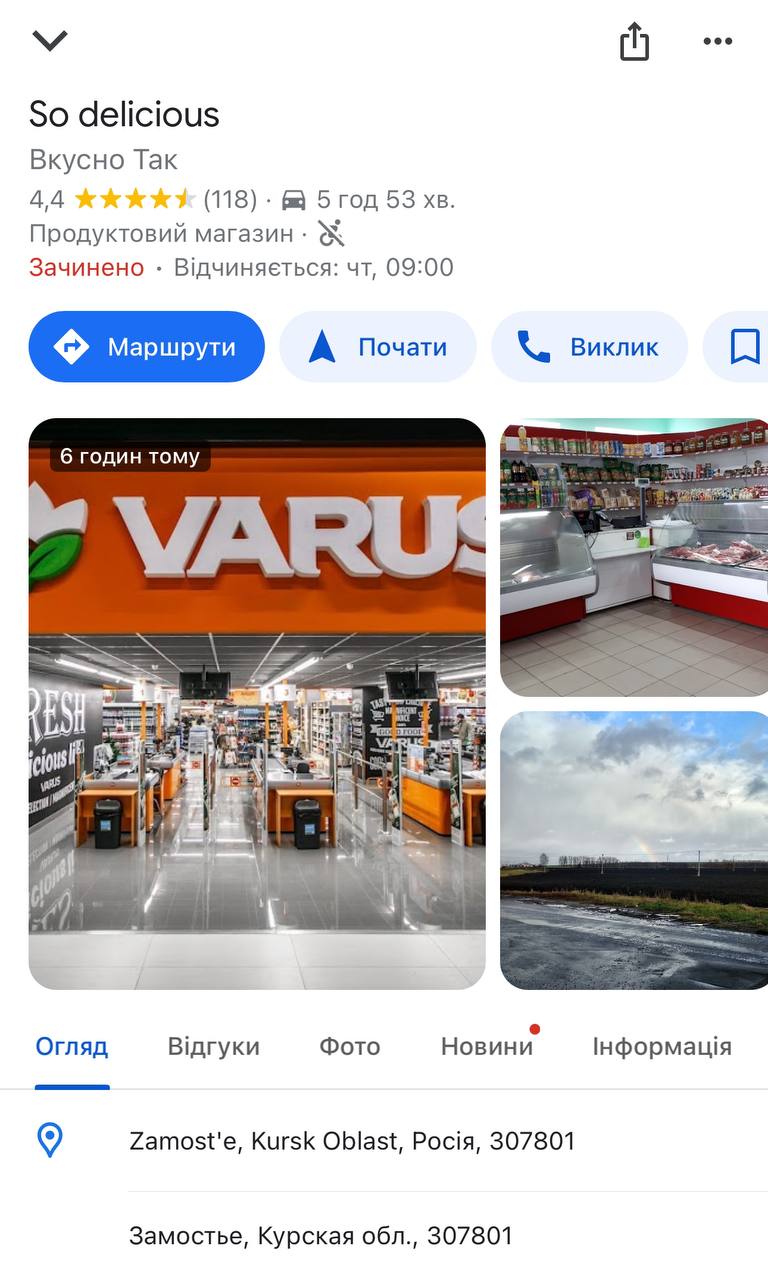
Task: Open the cloudy road landscape photo
Action: pos(634,850)
